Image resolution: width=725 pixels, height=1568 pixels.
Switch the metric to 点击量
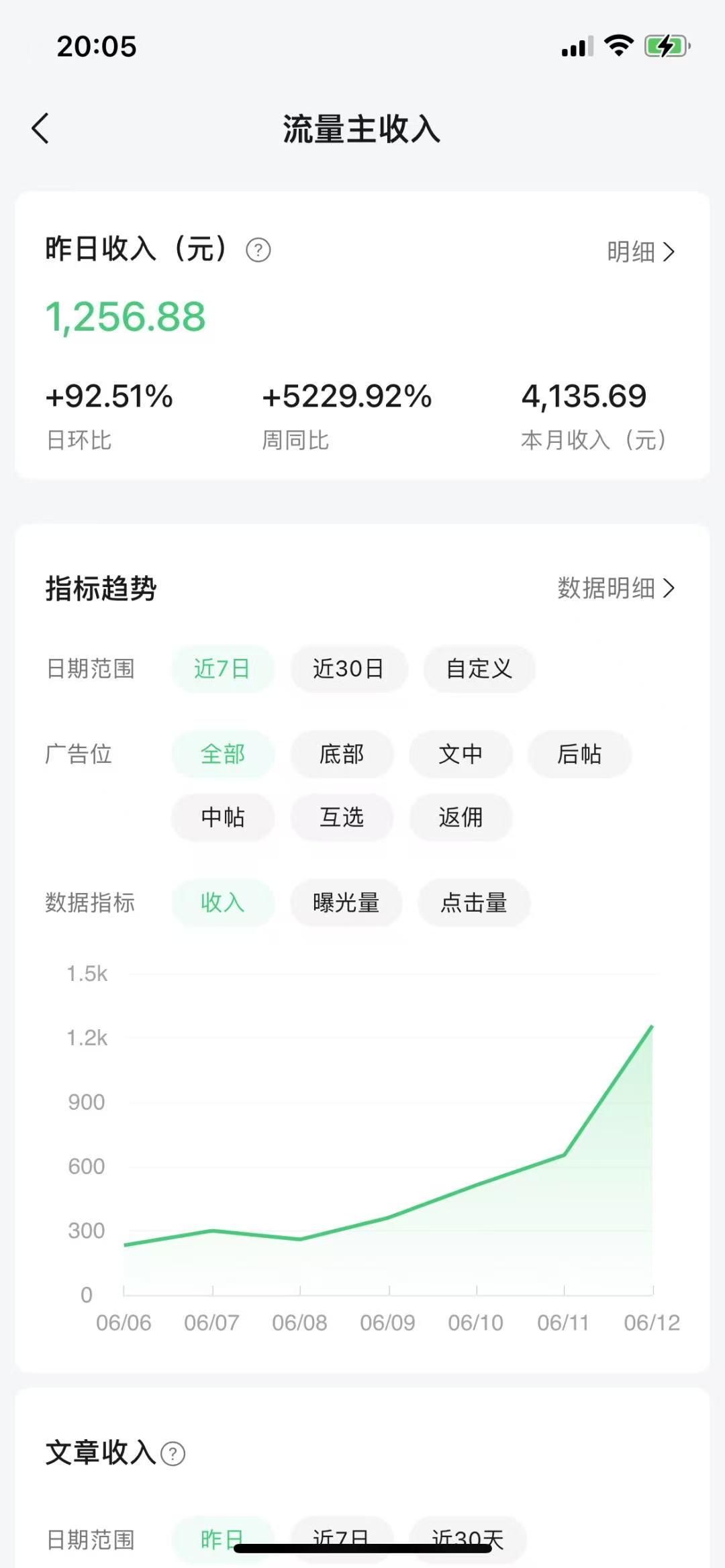[x=474, y=903]
